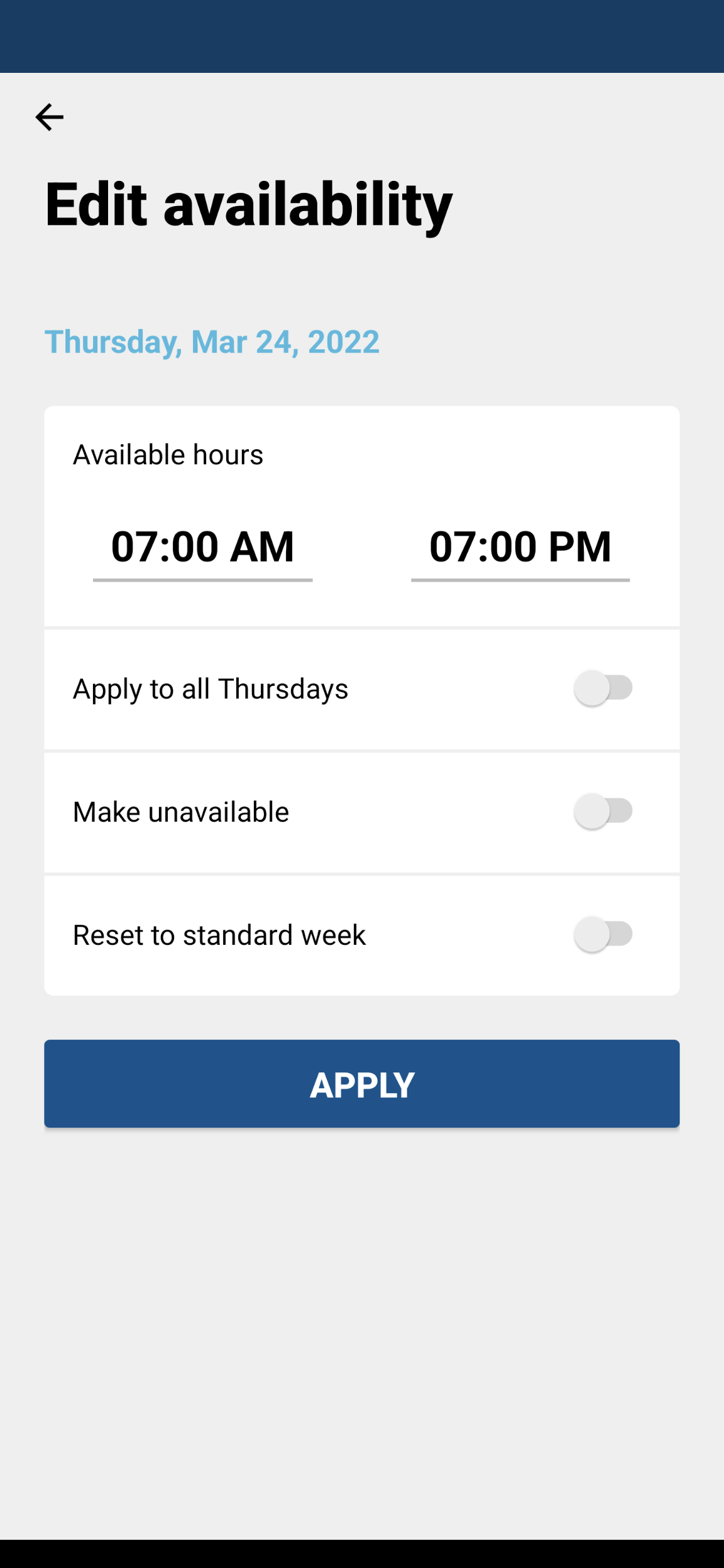Tap the APPLY button
This screenshot has width=724, height=1568.
(362, 1084)
